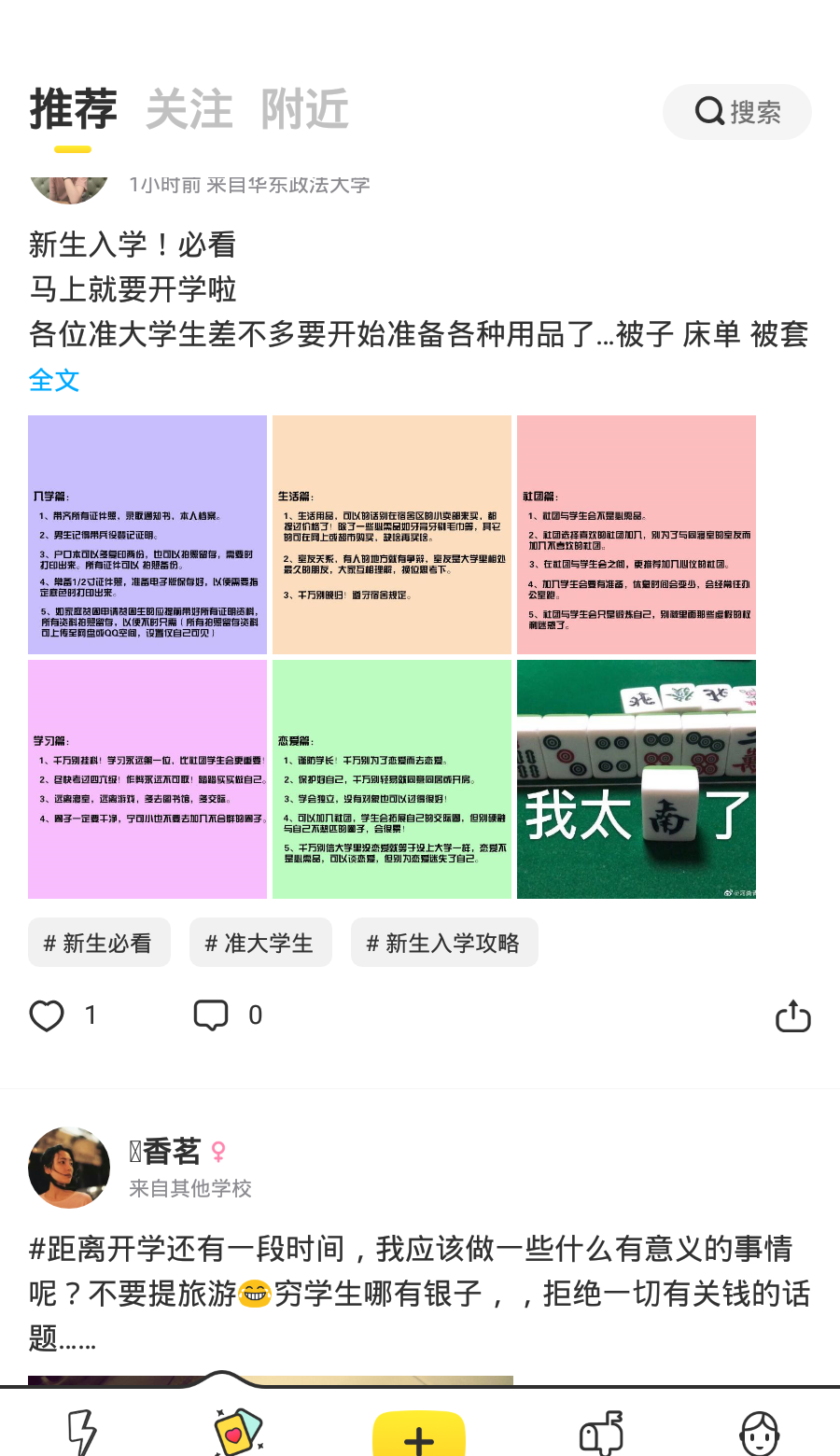
Task: Open the 入学篇 purple image
Action: pyautogui.click(x=147, y=535)
